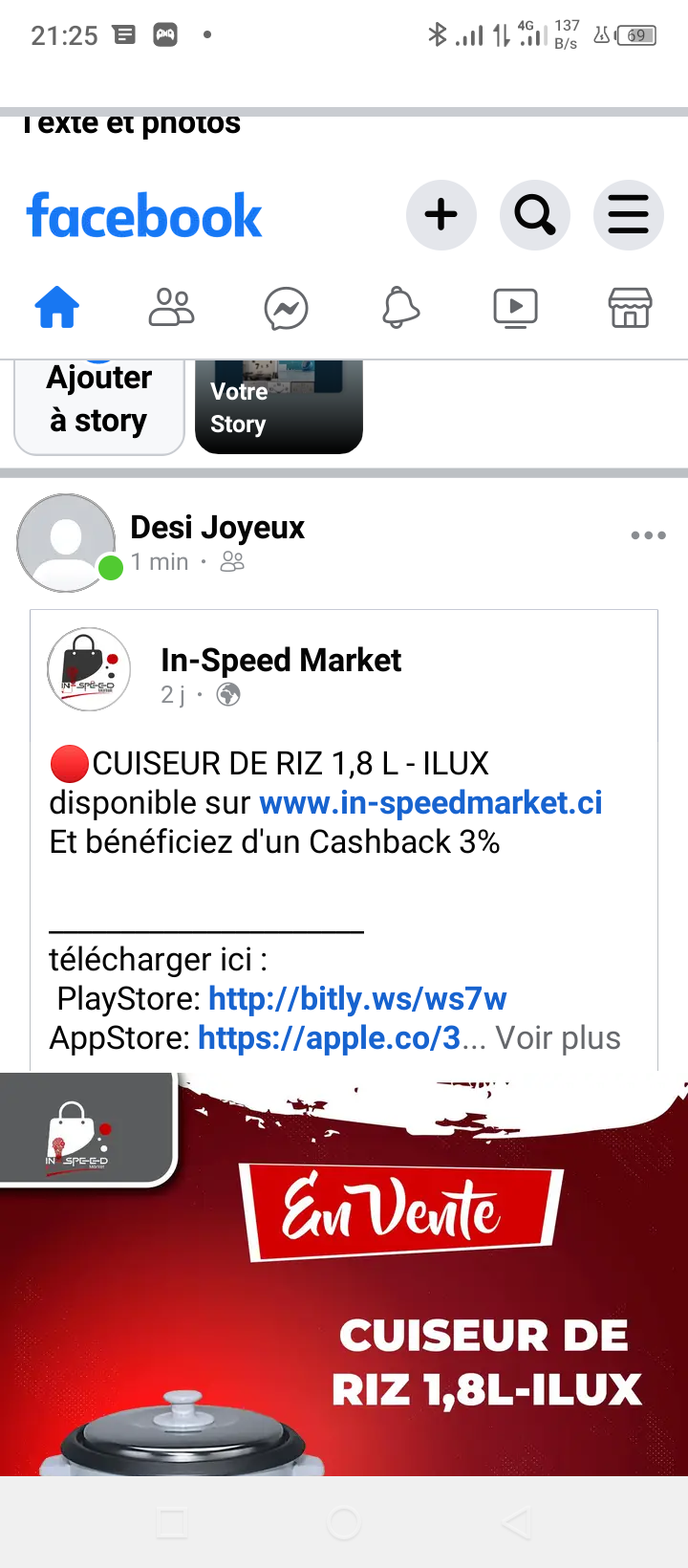Expand the post with Voir plus
This screenshot has height=1568, width=688.
[558, 1038]
